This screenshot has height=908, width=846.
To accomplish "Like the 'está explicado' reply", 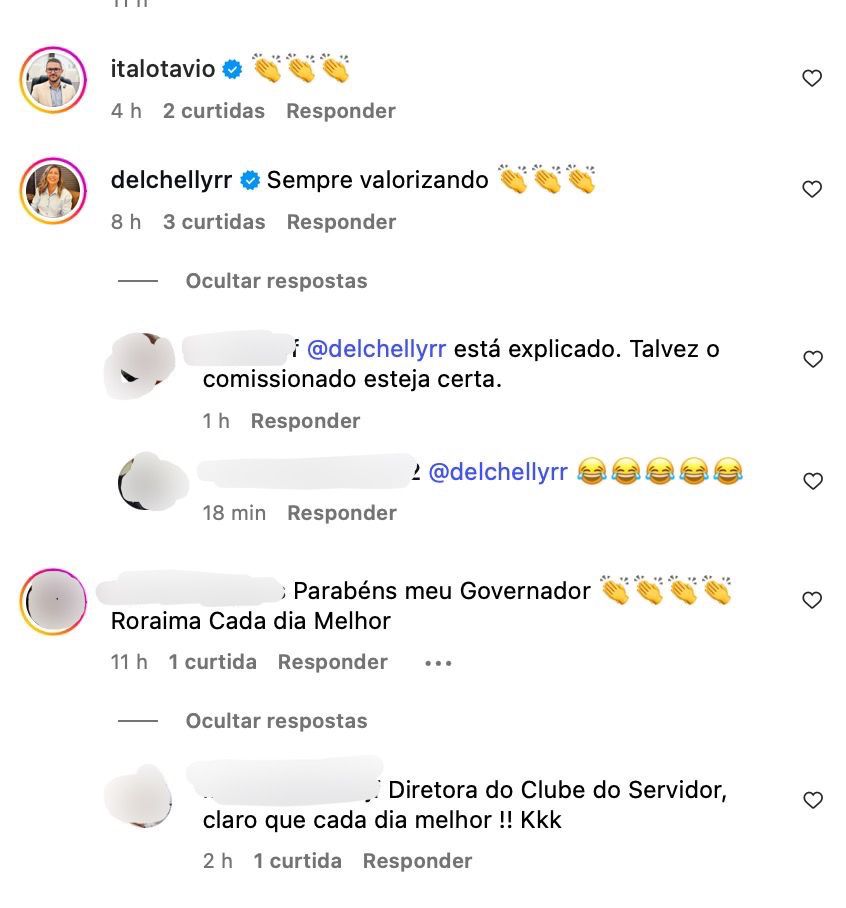I will pos(812,359).
